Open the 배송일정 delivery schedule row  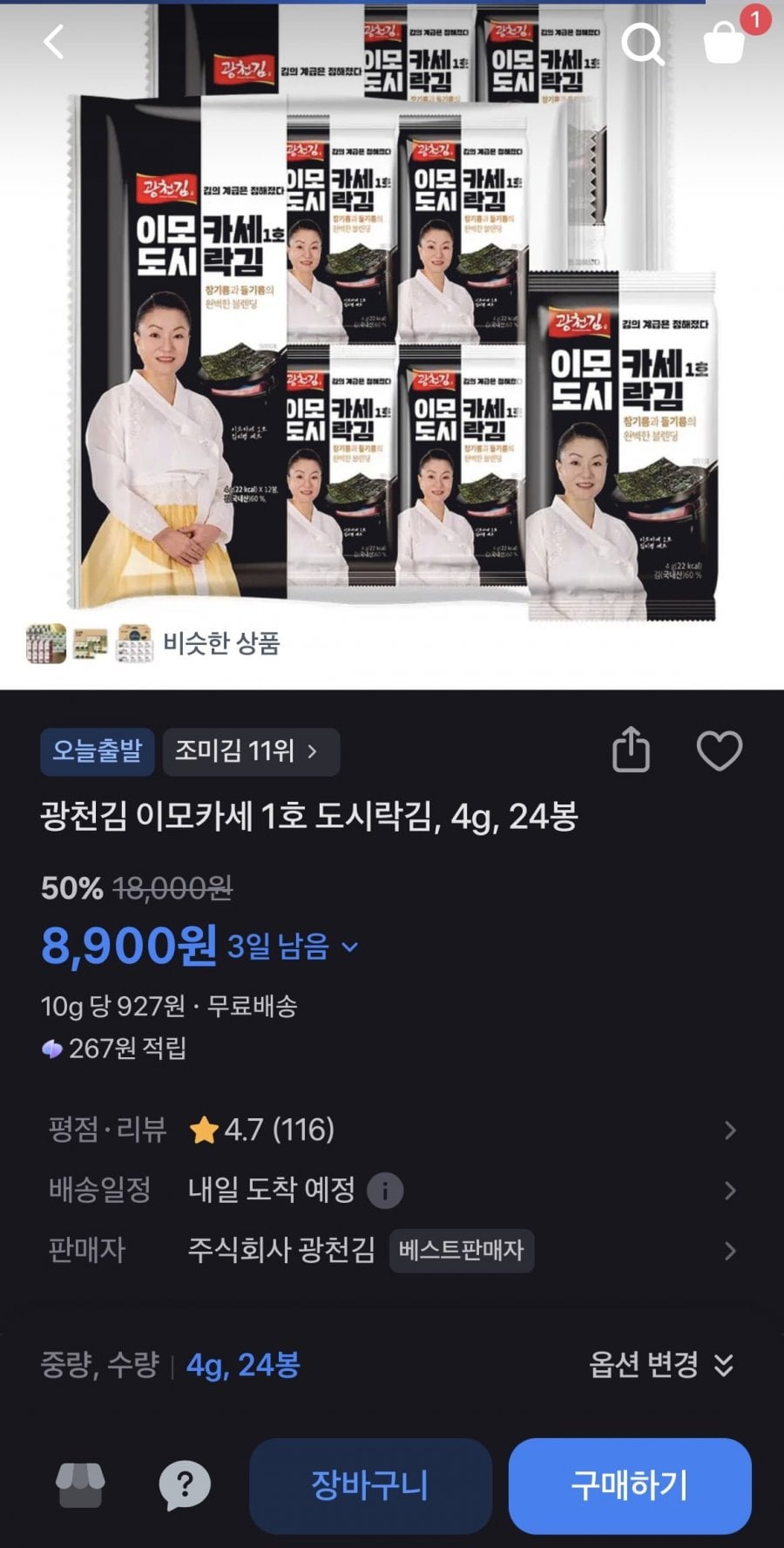[x=392, y=1190]
